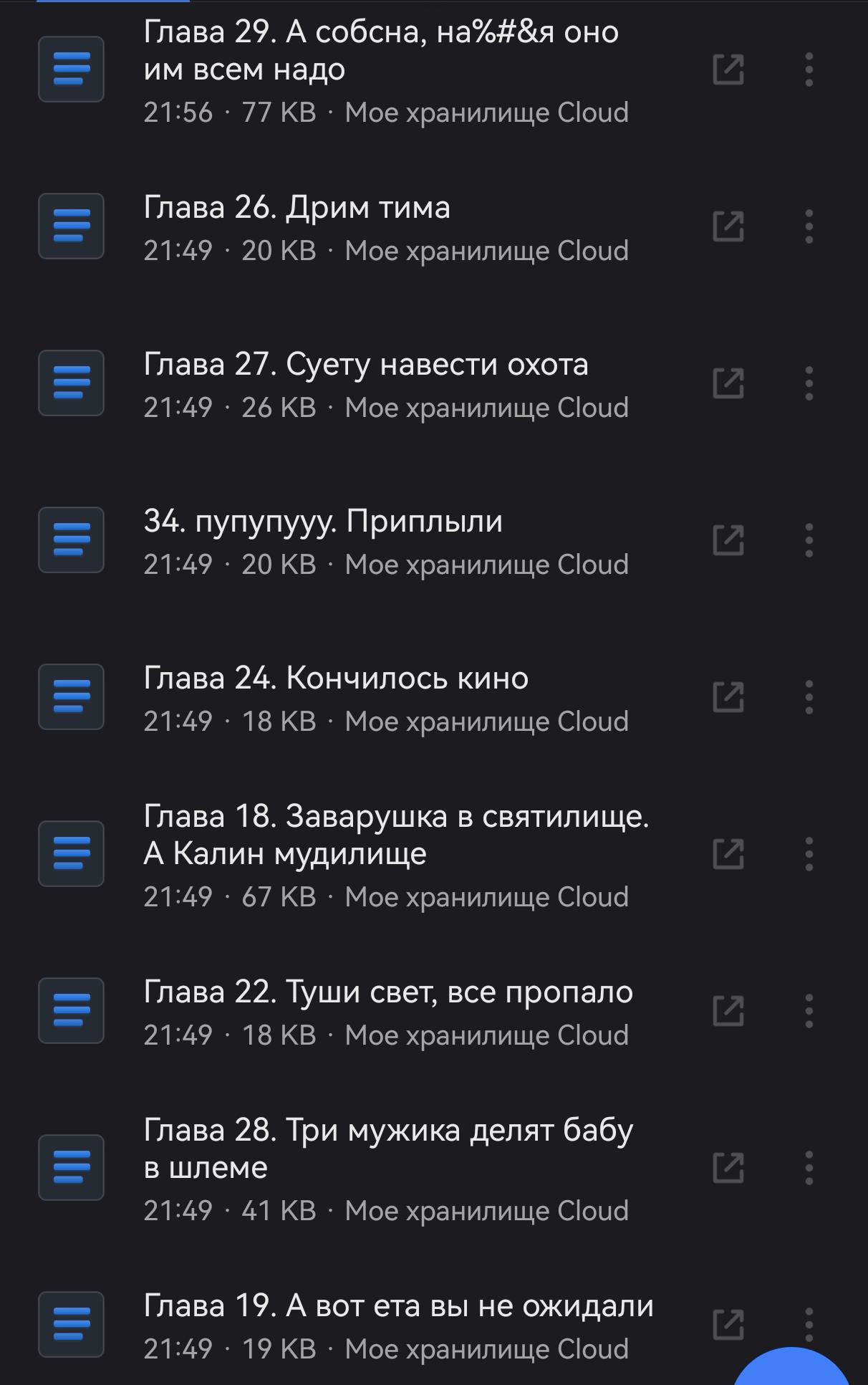Image resolution: width=868 pixels, height=1385 pixels.
Task: Open more options for Глава 27
Action: point(809,383)
